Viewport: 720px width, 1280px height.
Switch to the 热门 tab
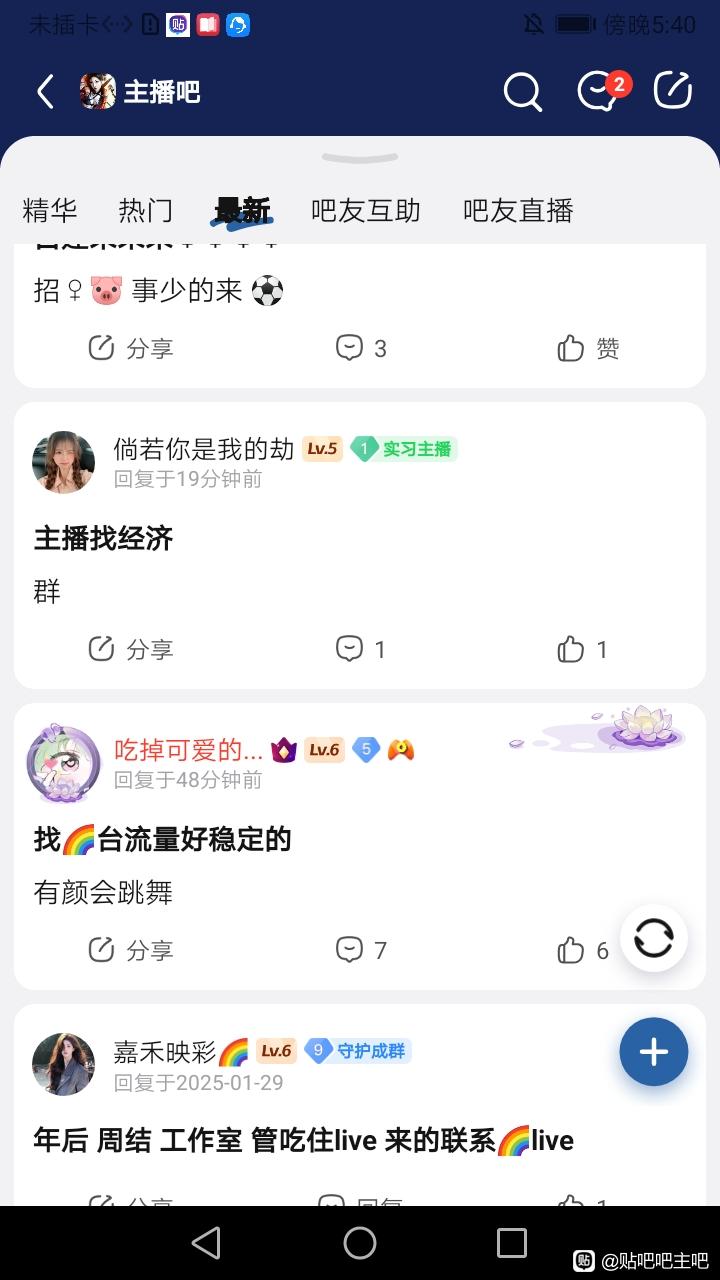click(146, 210)
